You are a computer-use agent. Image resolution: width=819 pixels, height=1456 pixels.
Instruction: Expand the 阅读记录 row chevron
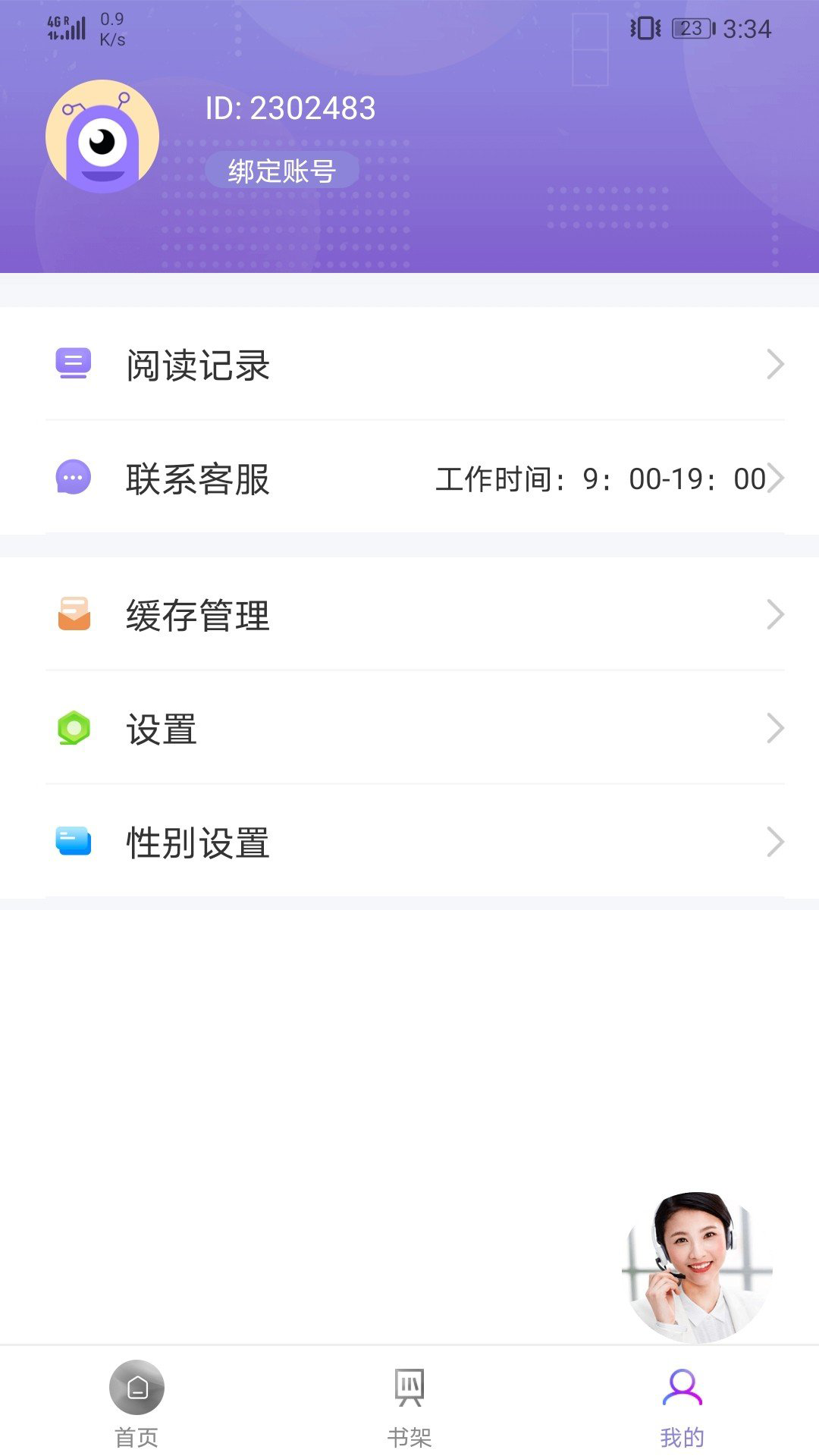coord(776,364)
